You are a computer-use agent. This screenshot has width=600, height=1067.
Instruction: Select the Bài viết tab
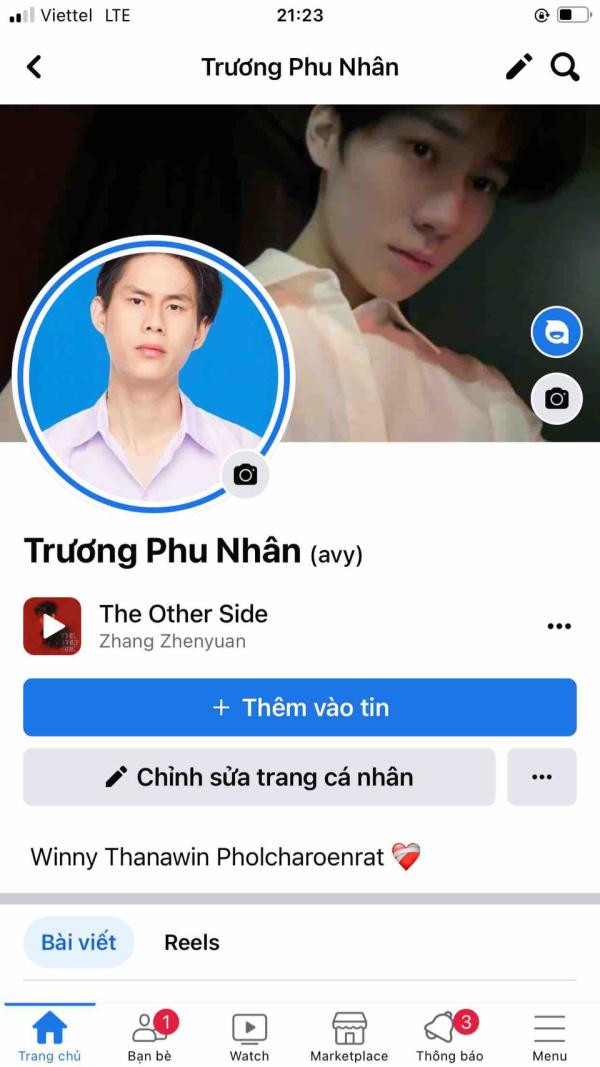coord(79,942)
